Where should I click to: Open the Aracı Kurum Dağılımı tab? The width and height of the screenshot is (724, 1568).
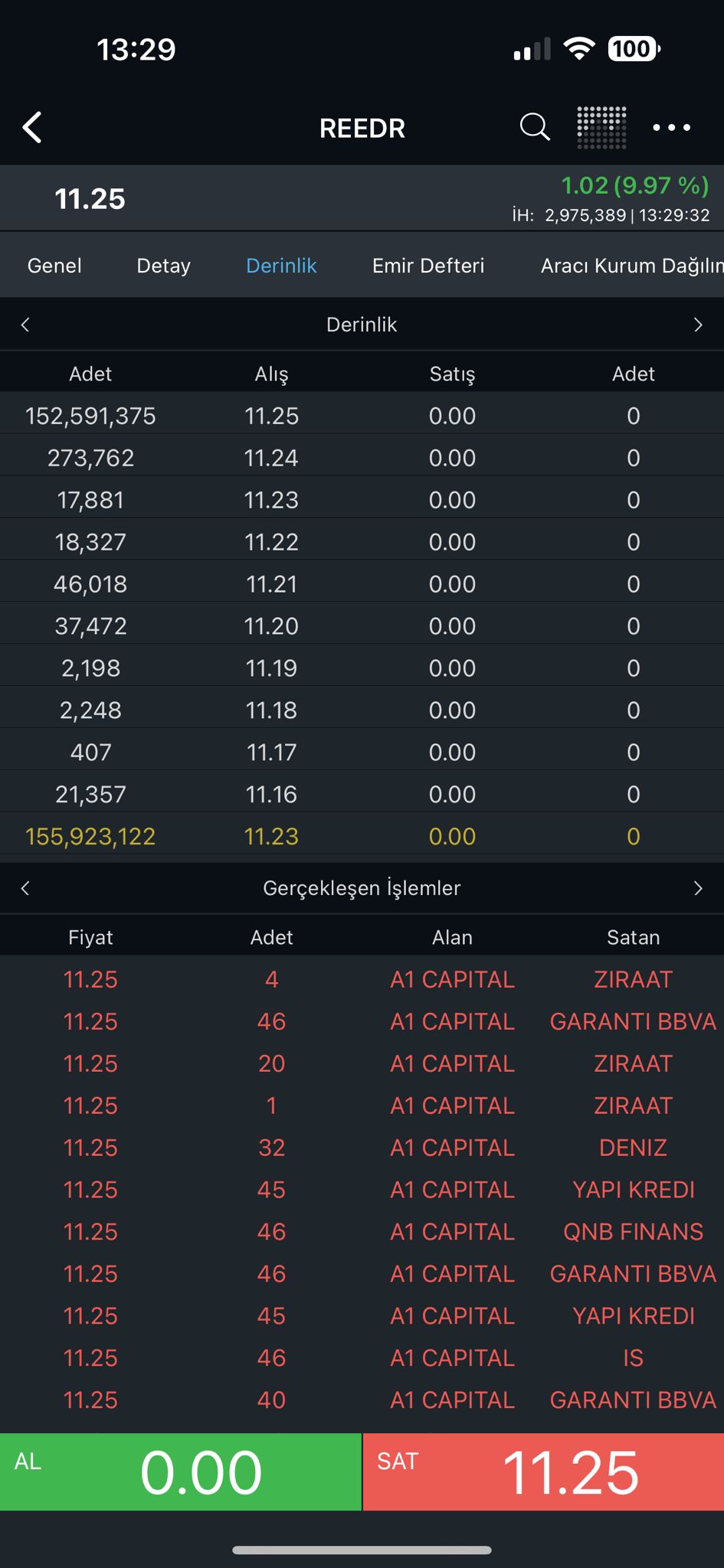coord(632,266)
